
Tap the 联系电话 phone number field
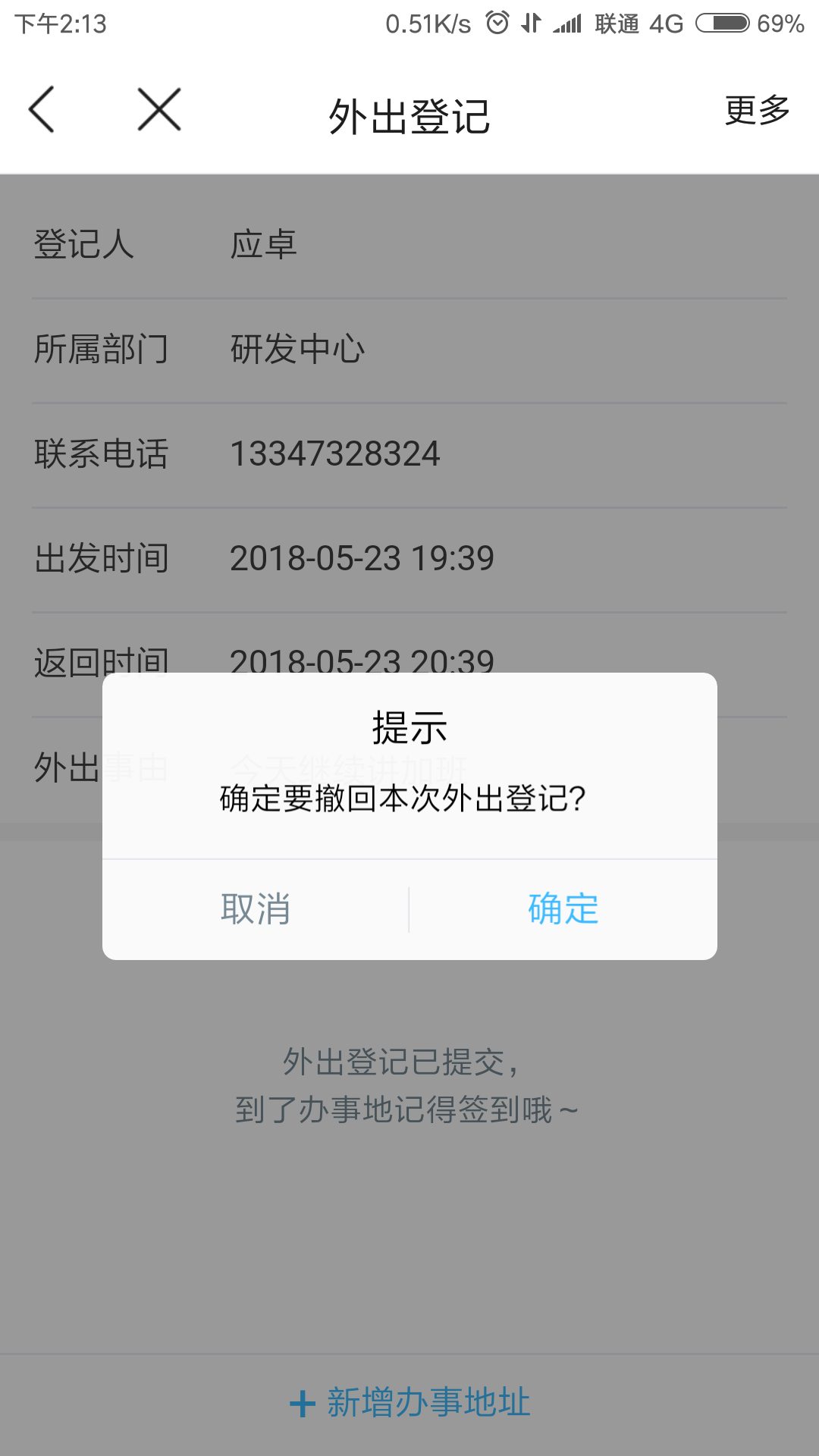click(336, 453)
